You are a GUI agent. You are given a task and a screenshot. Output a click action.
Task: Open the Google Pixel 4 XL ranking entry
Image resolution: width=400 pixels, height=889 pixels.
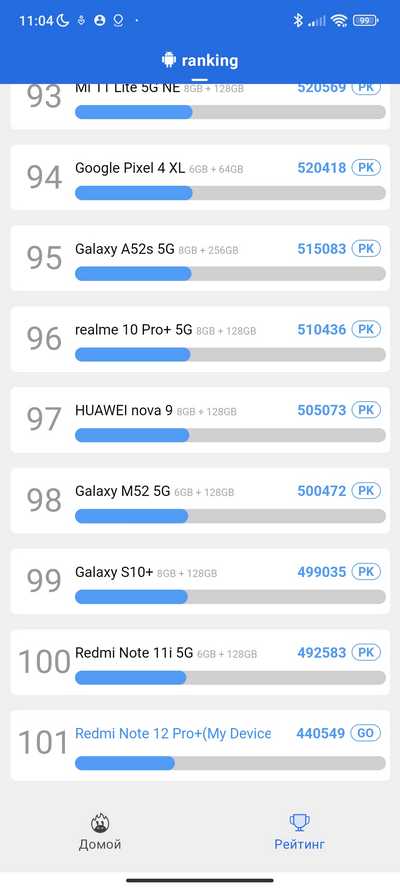pos(200,177)
